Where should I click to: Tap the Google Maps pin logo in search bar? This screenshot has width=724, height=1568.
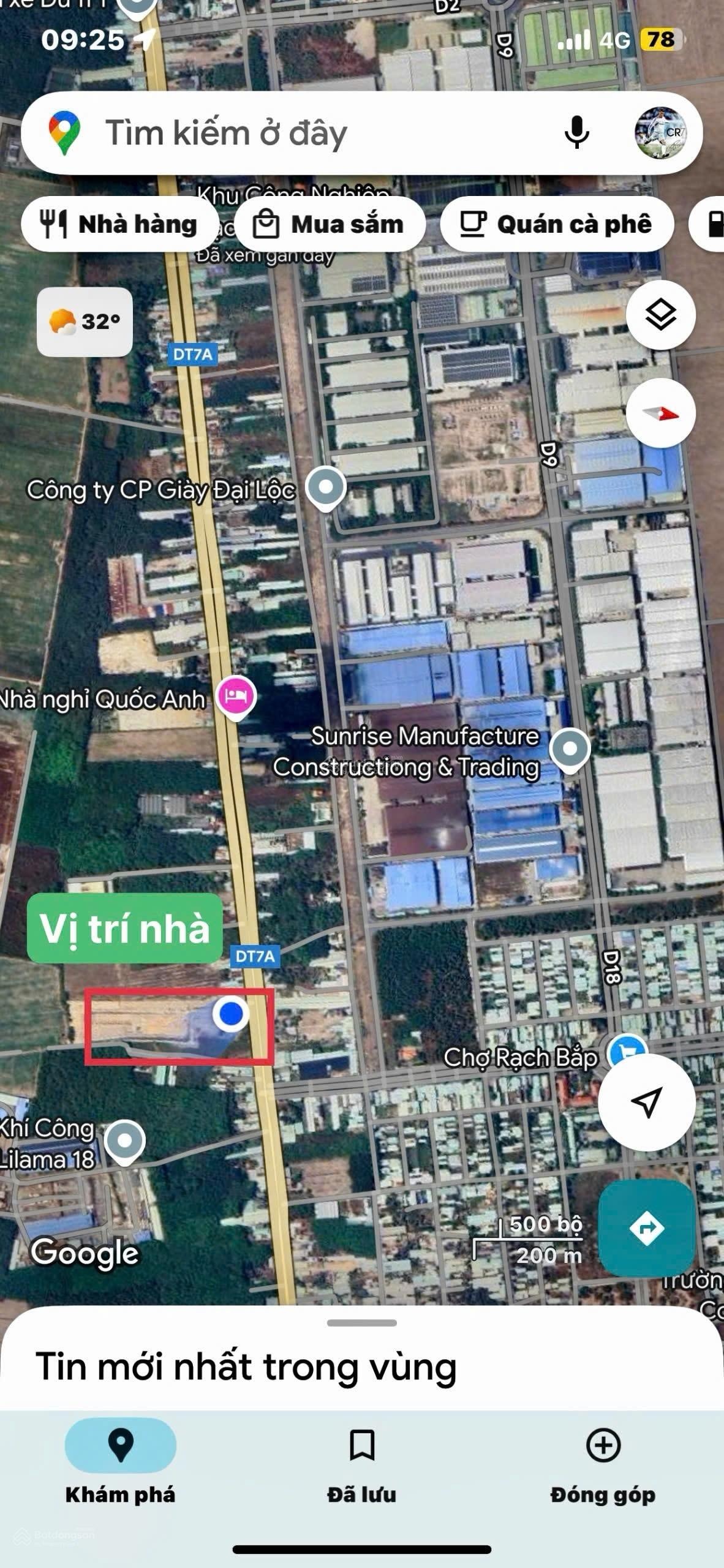(x=64, y=131)
